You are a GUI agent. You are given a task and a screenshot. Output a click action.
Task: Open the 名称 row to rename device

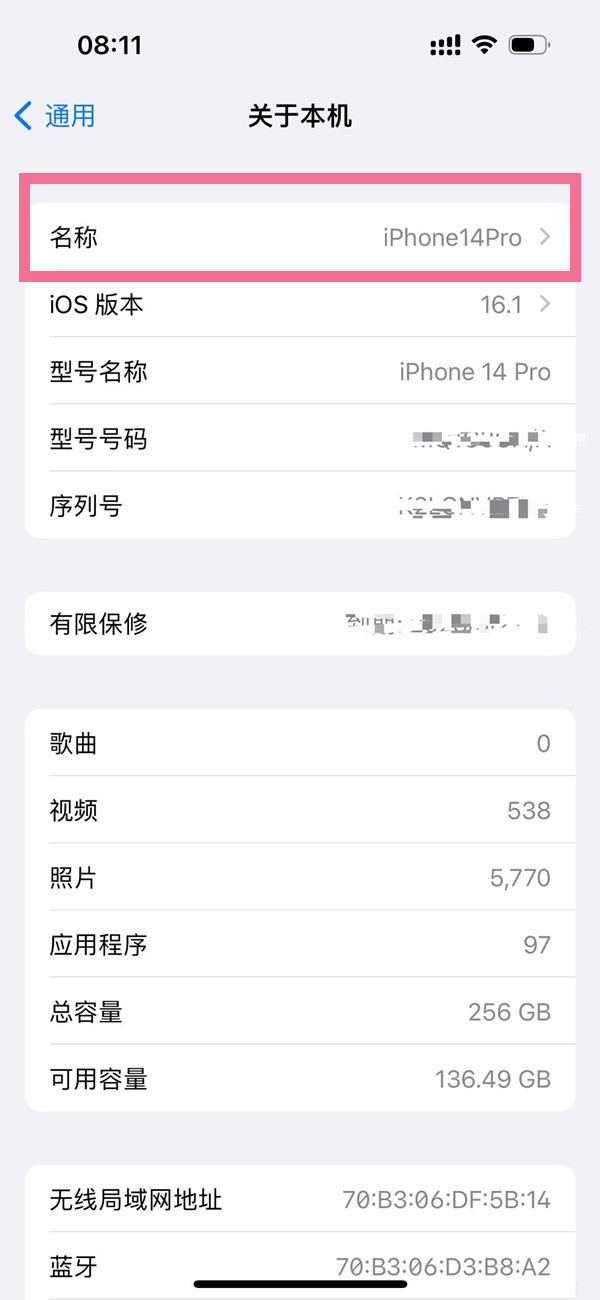pos(300,238)
